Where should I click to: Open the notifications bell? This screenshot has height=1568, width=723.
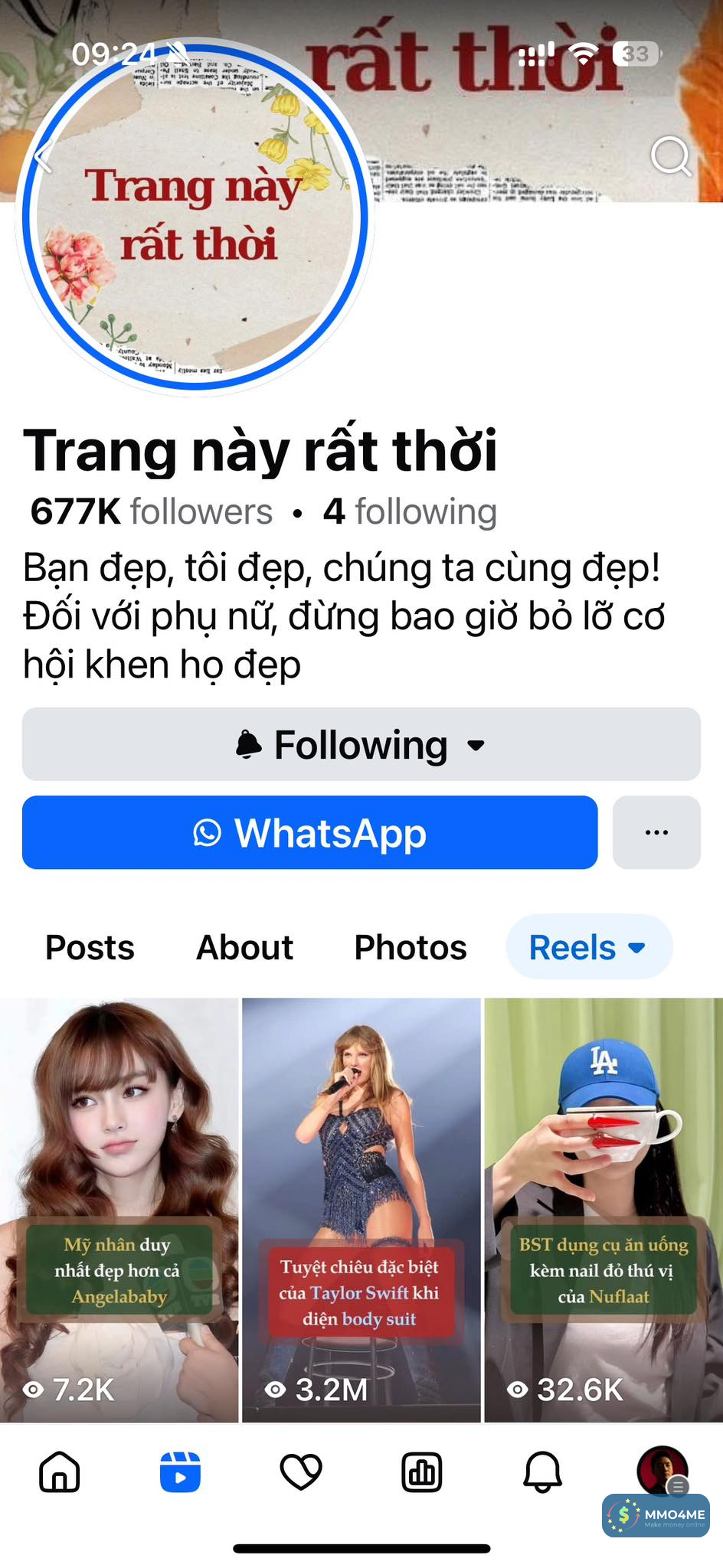point(542,1472)
